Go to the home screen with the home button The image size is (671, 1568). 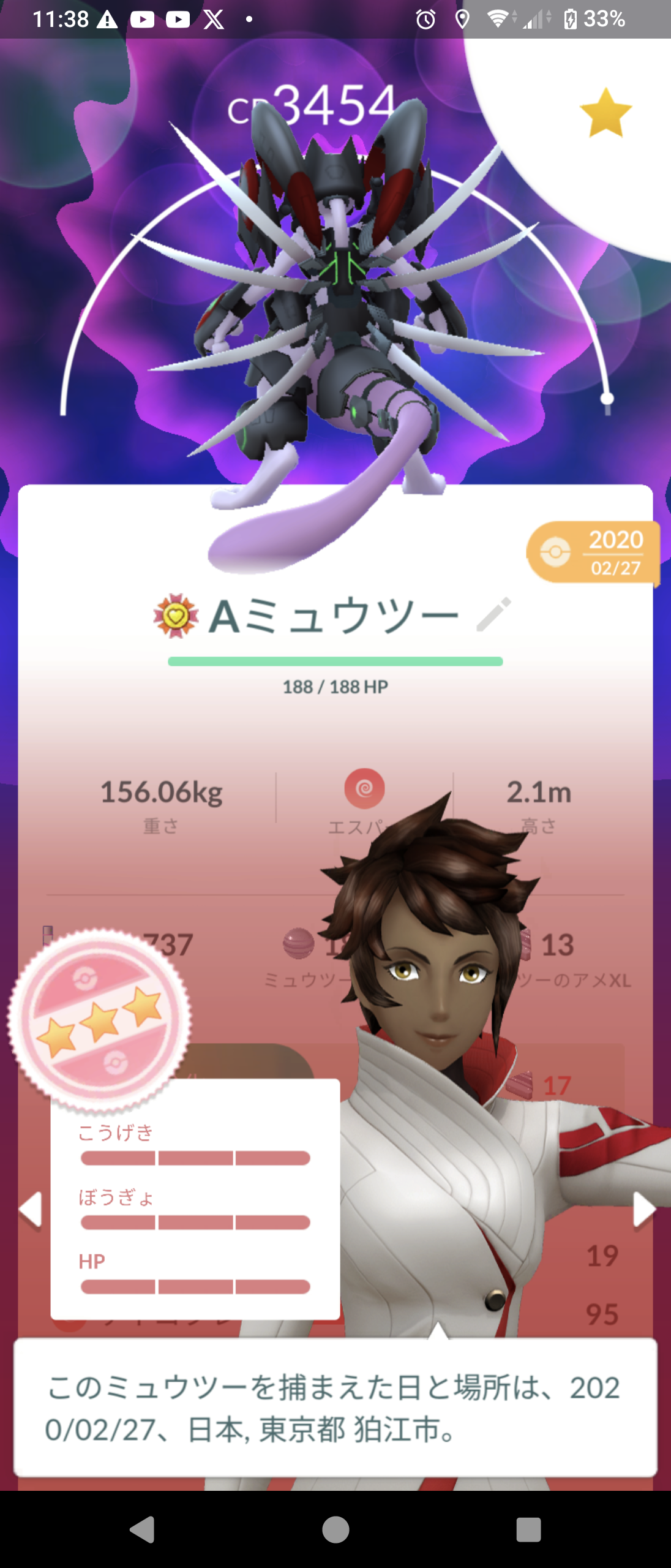coord(335,1529)
